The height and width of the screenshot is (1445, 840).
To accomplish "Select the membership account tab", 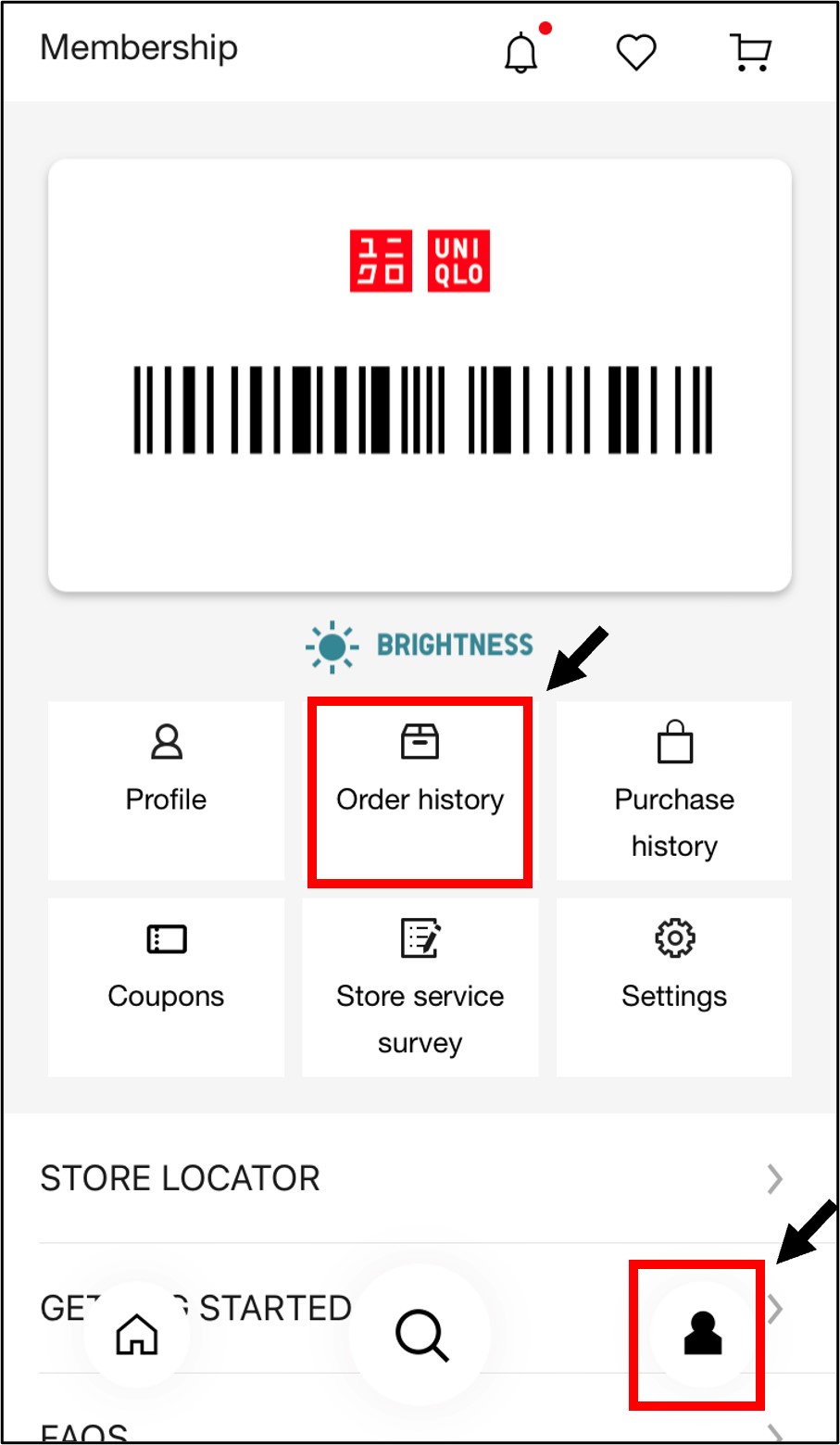I will click(x=702, y=1335).
